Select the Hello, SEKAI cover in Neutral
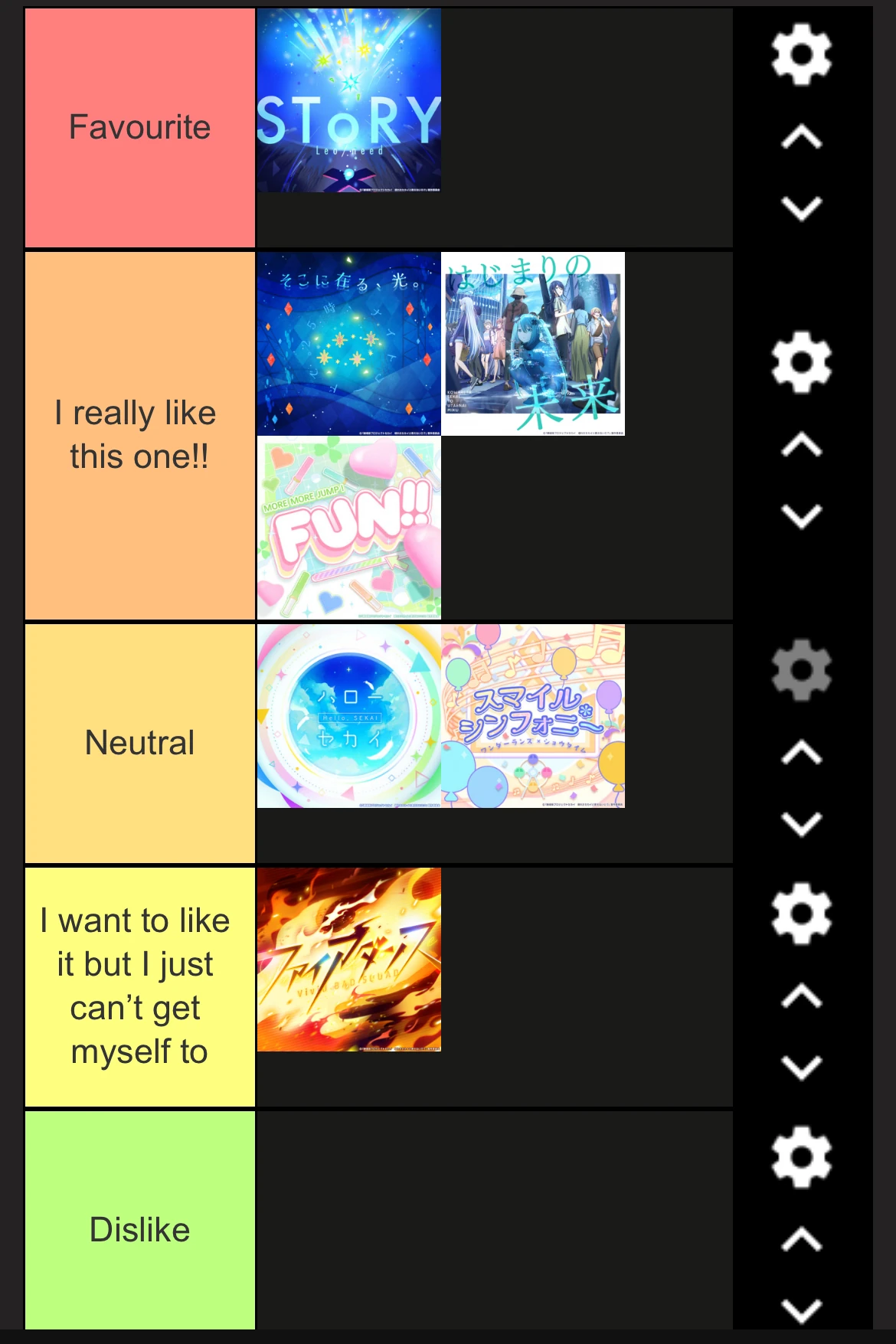 (x=349, y=716)
